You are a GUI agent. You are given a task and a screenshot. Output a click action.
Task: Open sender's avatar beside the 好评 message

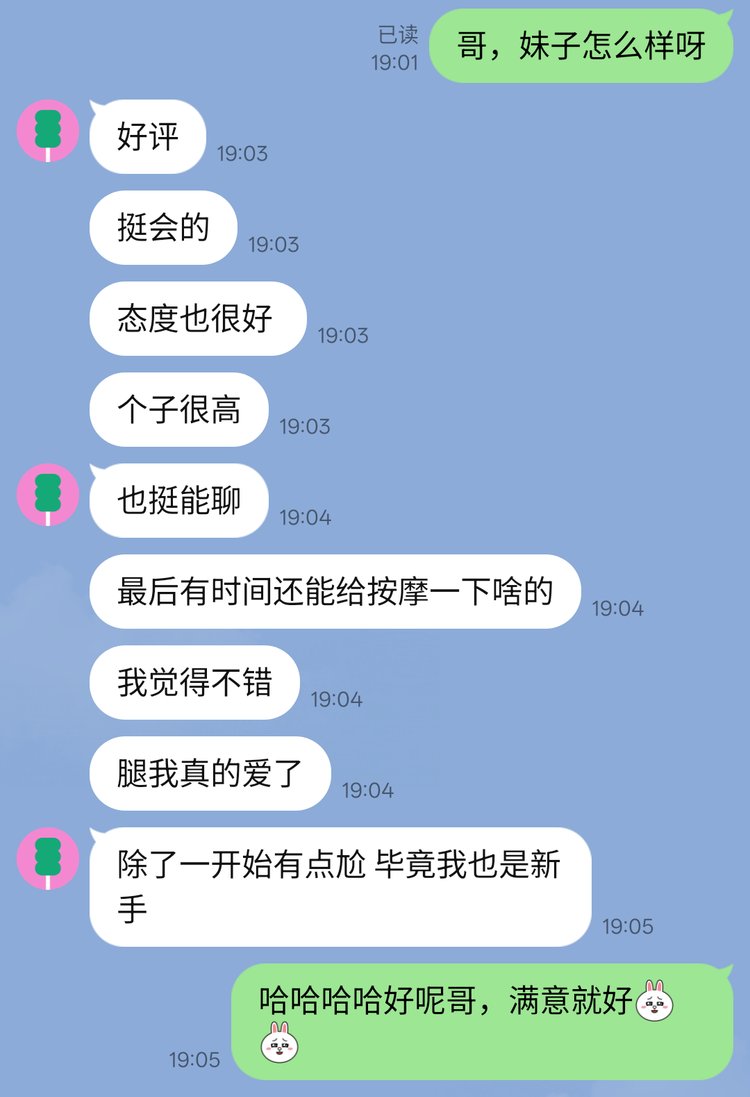click(x=48, y=131)
